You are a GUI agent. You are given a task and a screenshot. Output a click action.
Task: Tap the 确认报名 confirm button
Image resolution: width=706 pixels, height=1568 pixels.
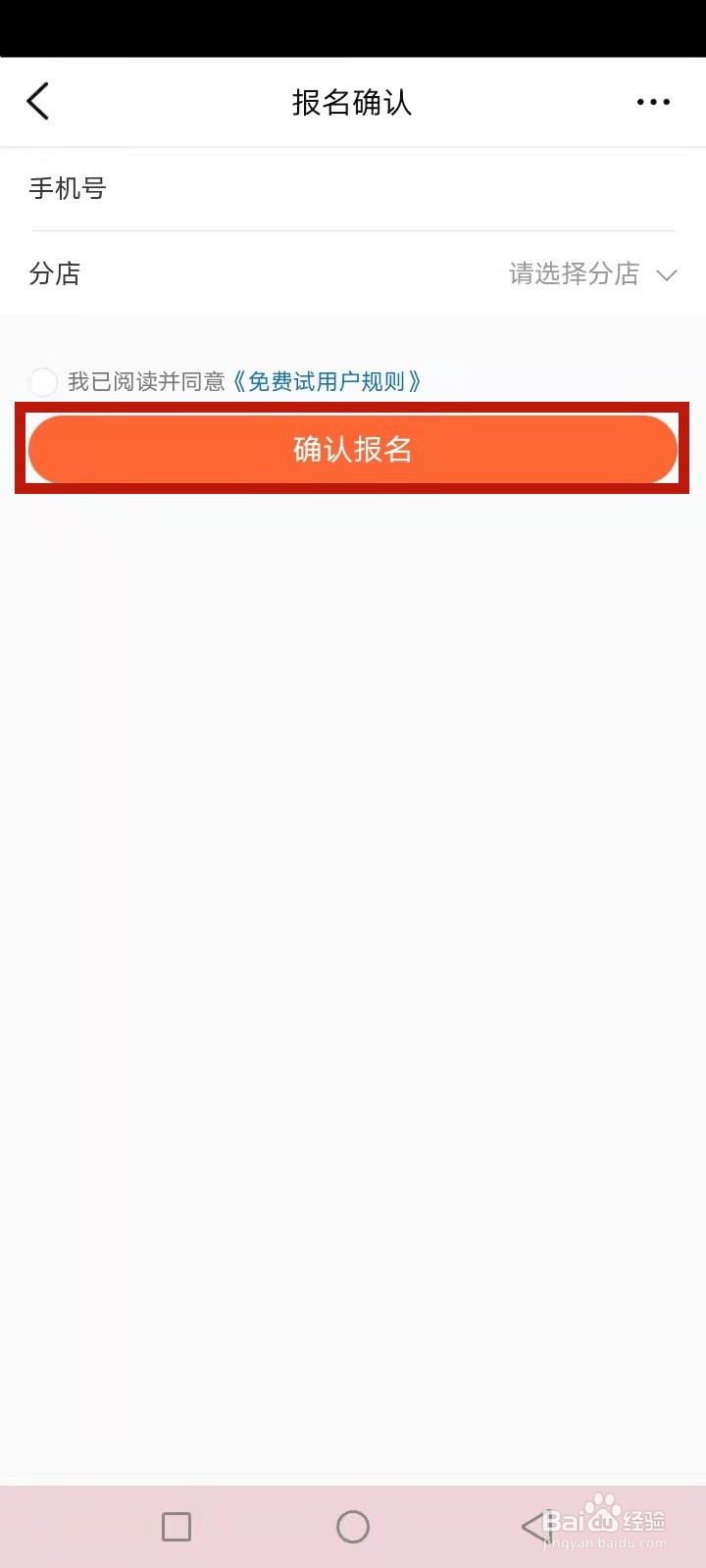pos(353,449)
